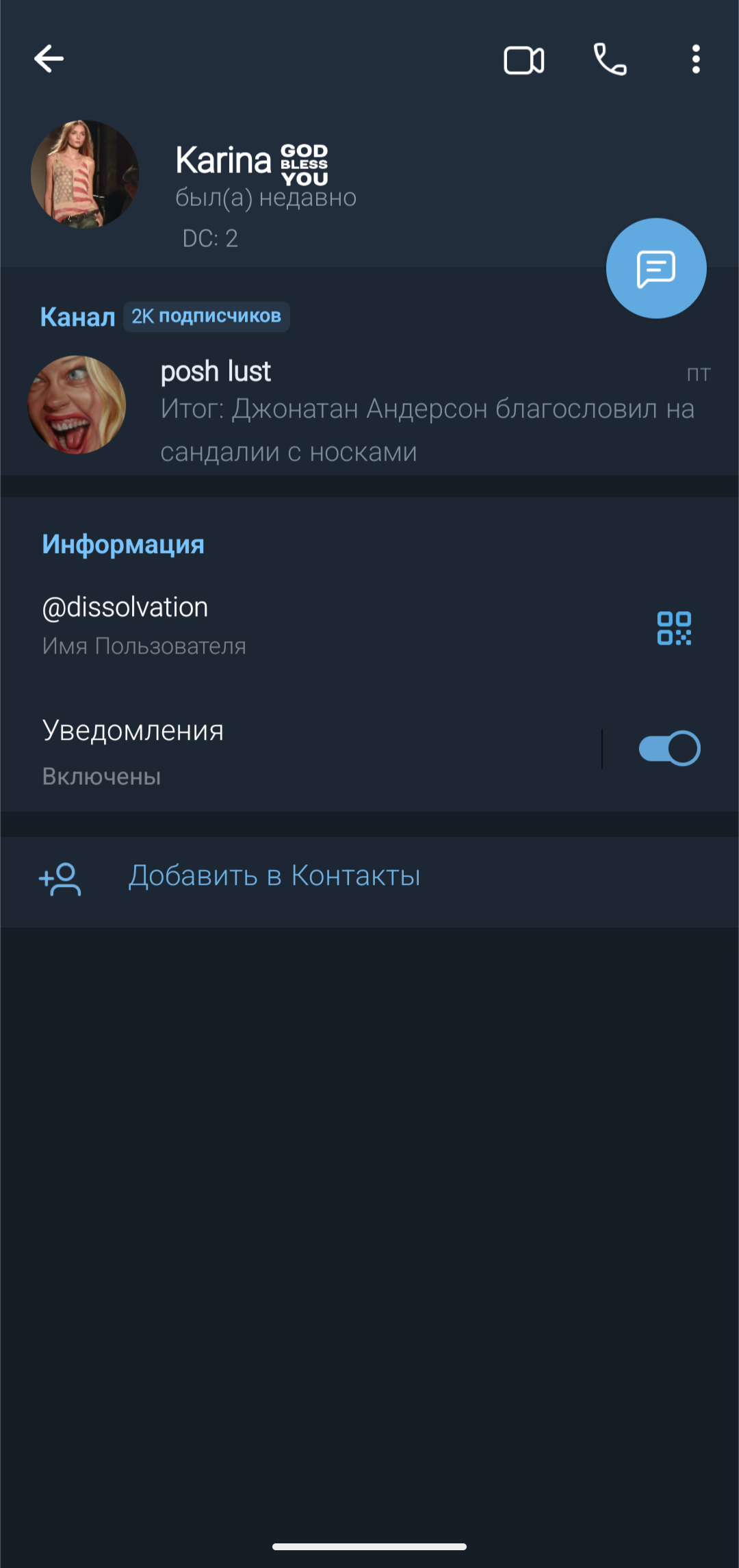Viewport: 739px width, 1568px height.
Task: Tap the blue message floating button
Action: coord(656,268)
